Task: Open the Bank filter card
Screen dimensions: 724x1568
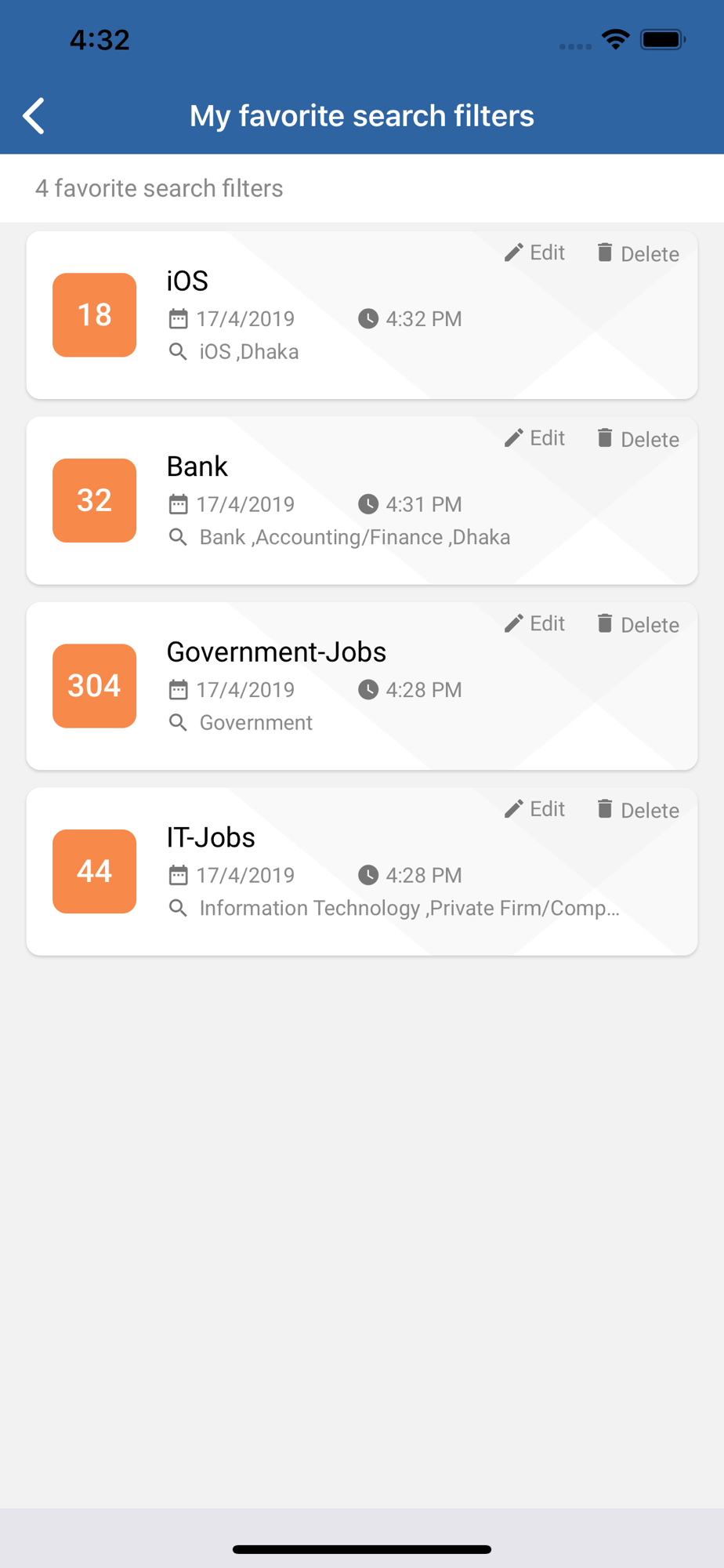Action: 362,500
